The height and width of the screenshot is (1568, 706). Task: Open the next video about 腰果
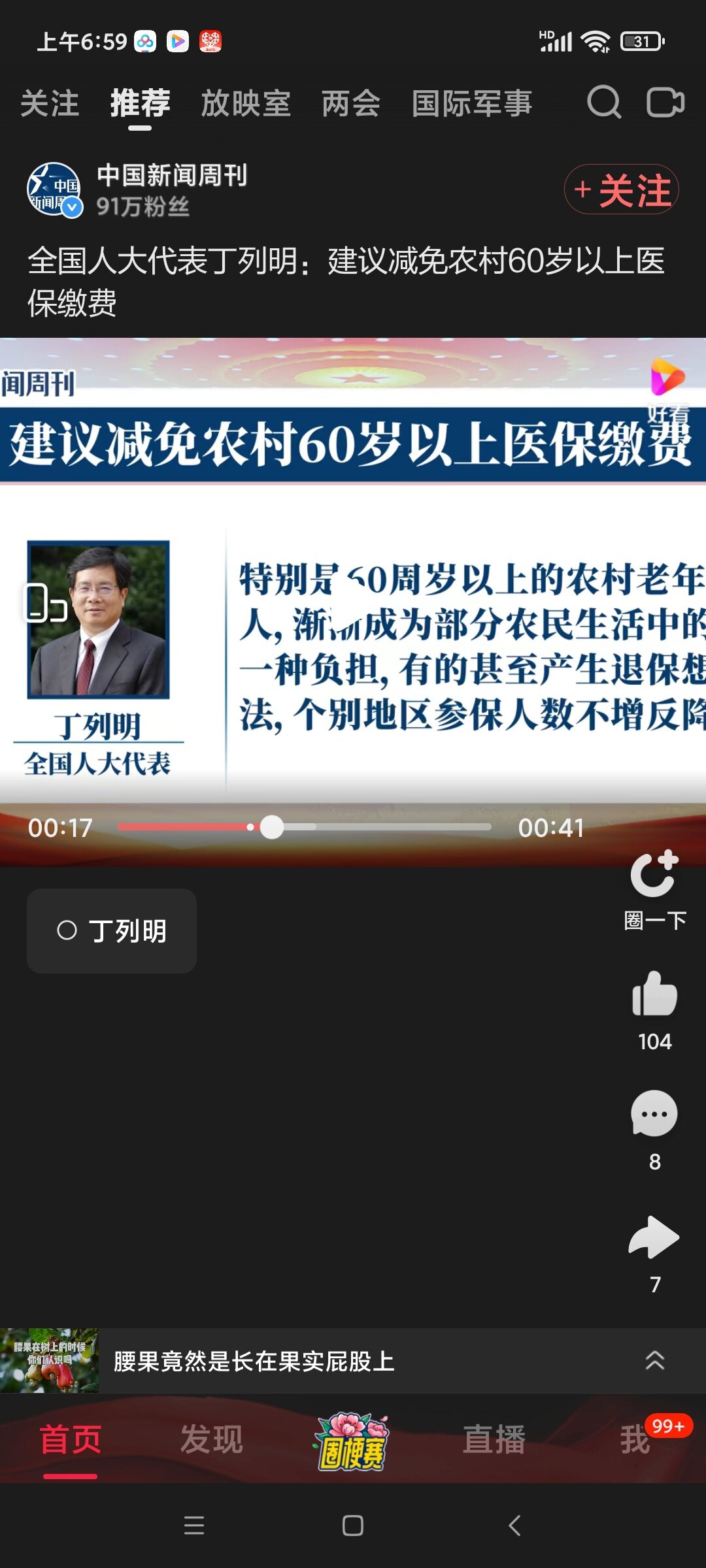tap(254, 1362)
